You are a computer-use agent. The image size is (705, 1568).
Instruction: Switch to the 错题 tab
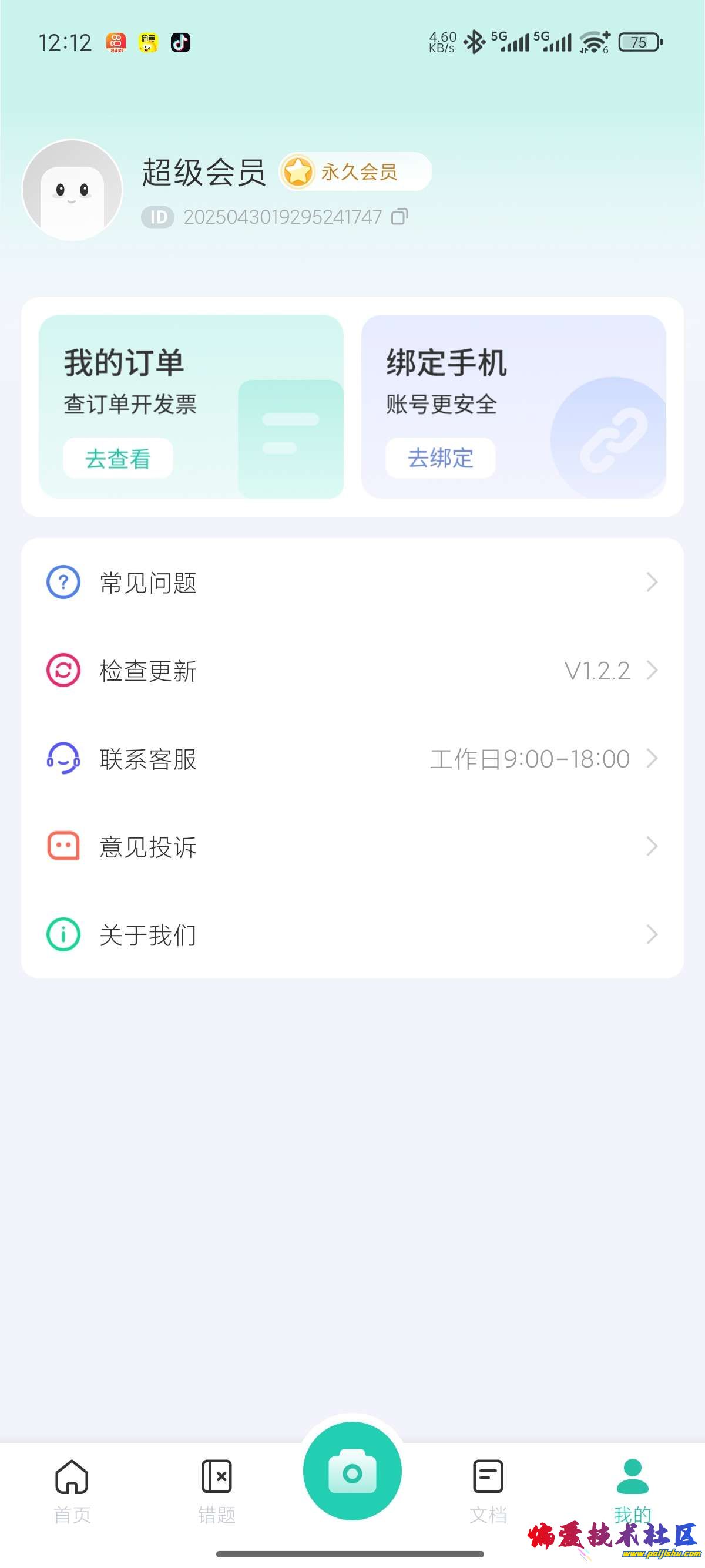[x=217, y=1490]
